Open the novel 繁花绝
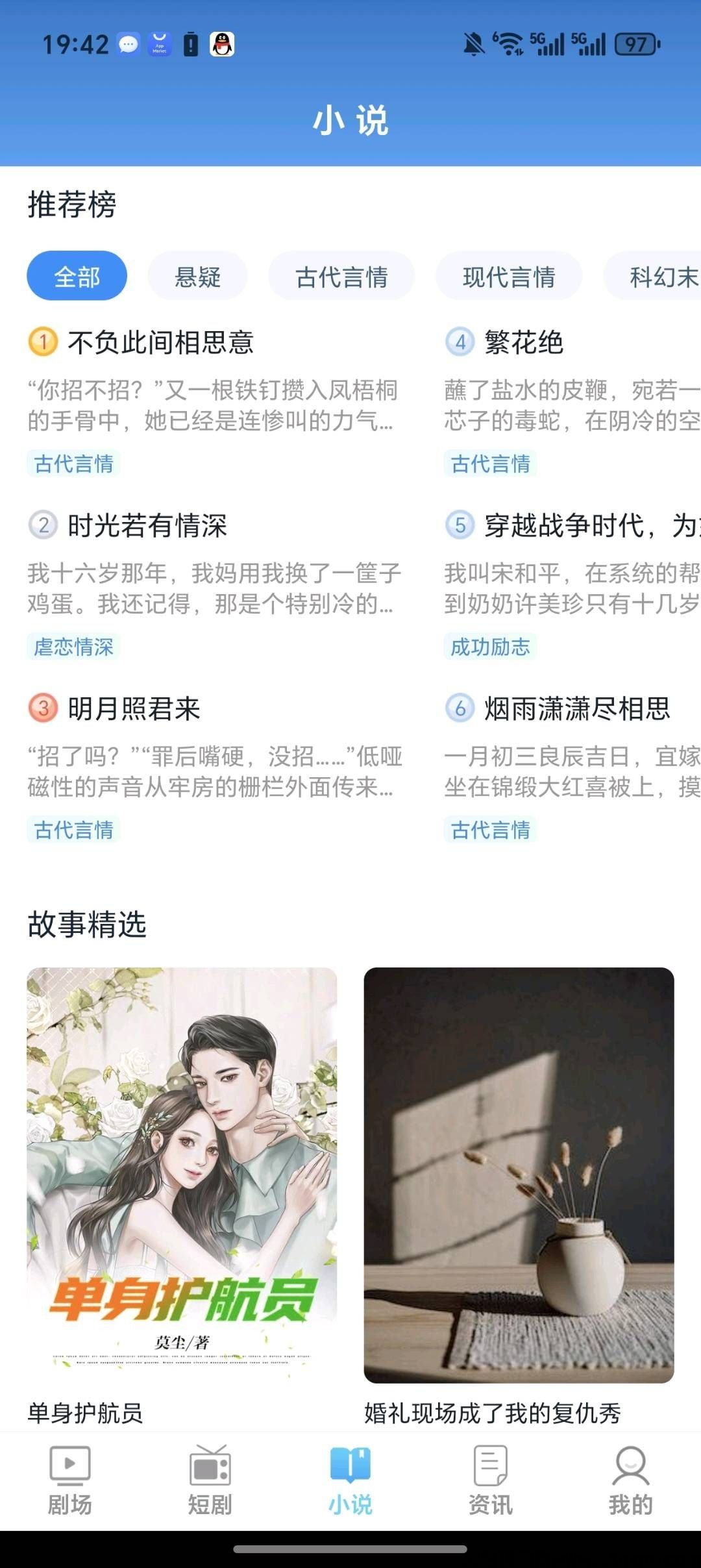 point(523,342)
